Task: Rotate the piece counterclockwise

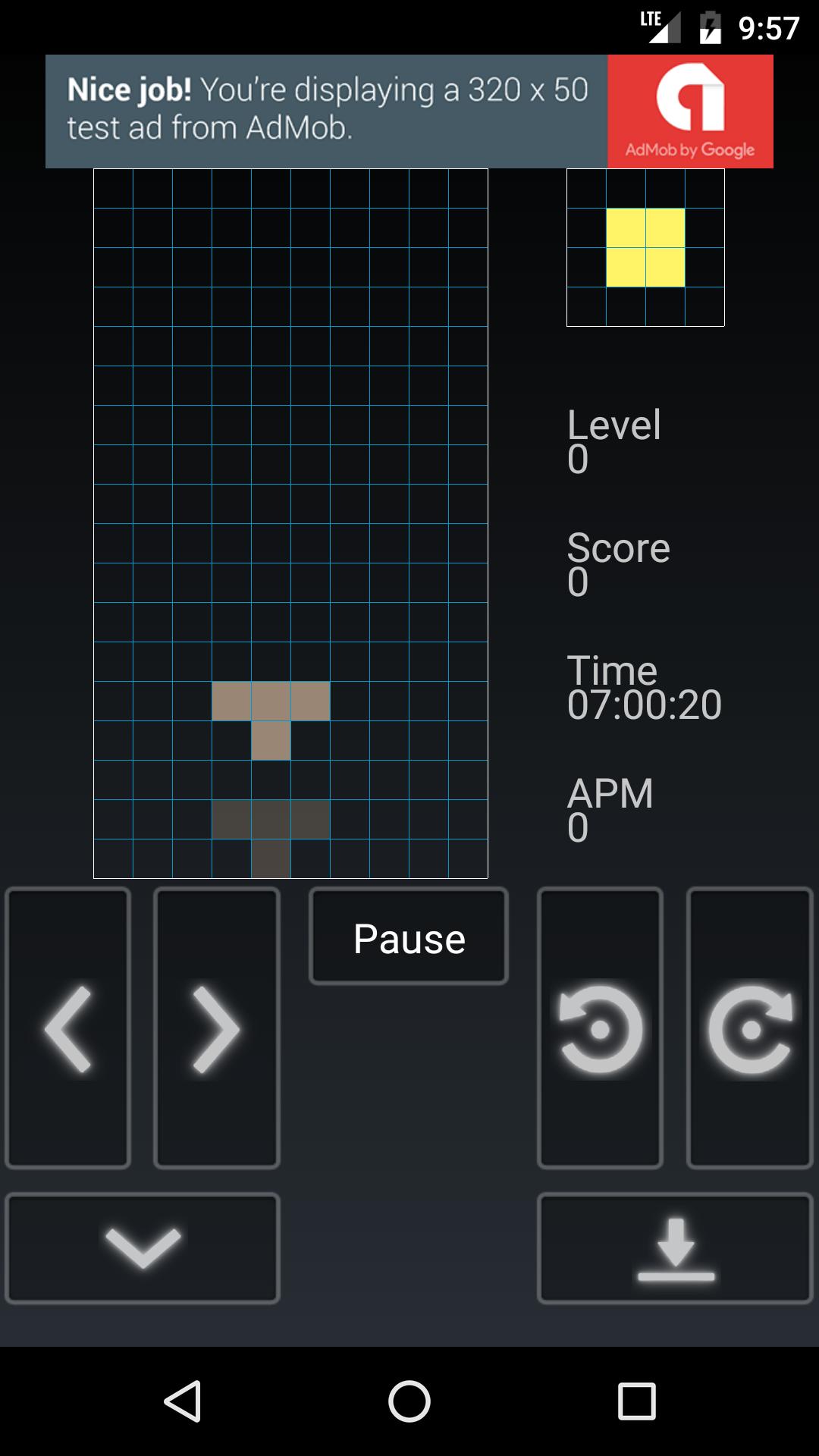Action: pyautogui.click(x=600, y=1028)
